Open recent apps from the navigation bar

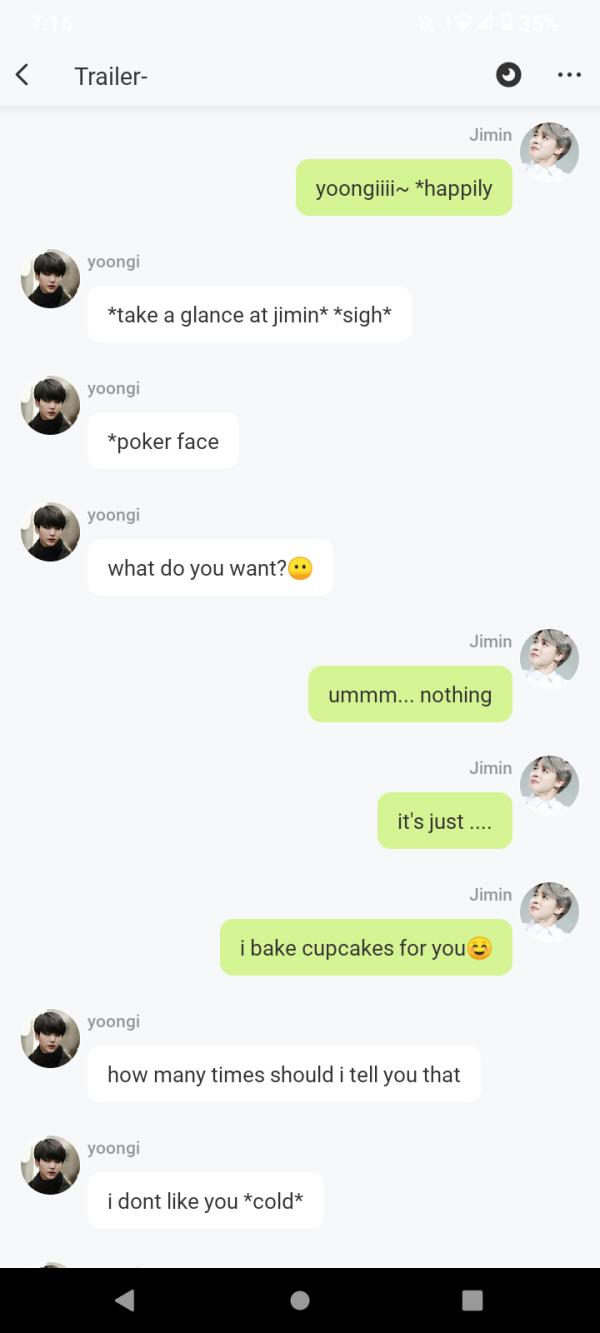click(x=472, y=1300)
